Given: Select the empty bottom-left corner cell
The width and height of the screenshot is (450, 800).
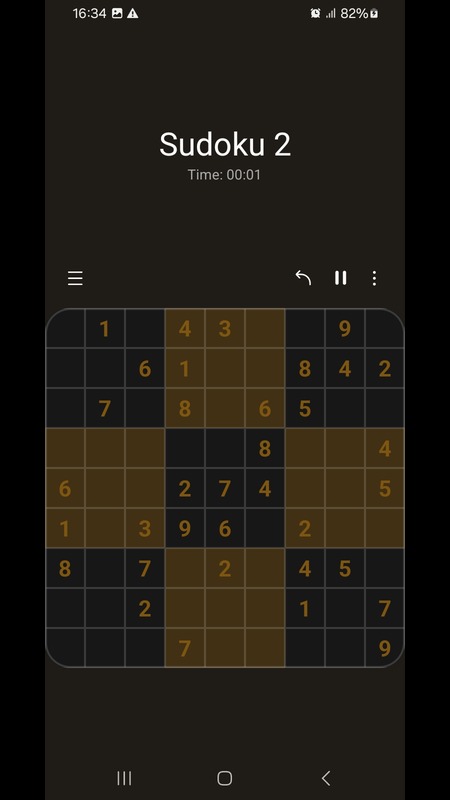Looking at the screenshot, I should point(65,648).
